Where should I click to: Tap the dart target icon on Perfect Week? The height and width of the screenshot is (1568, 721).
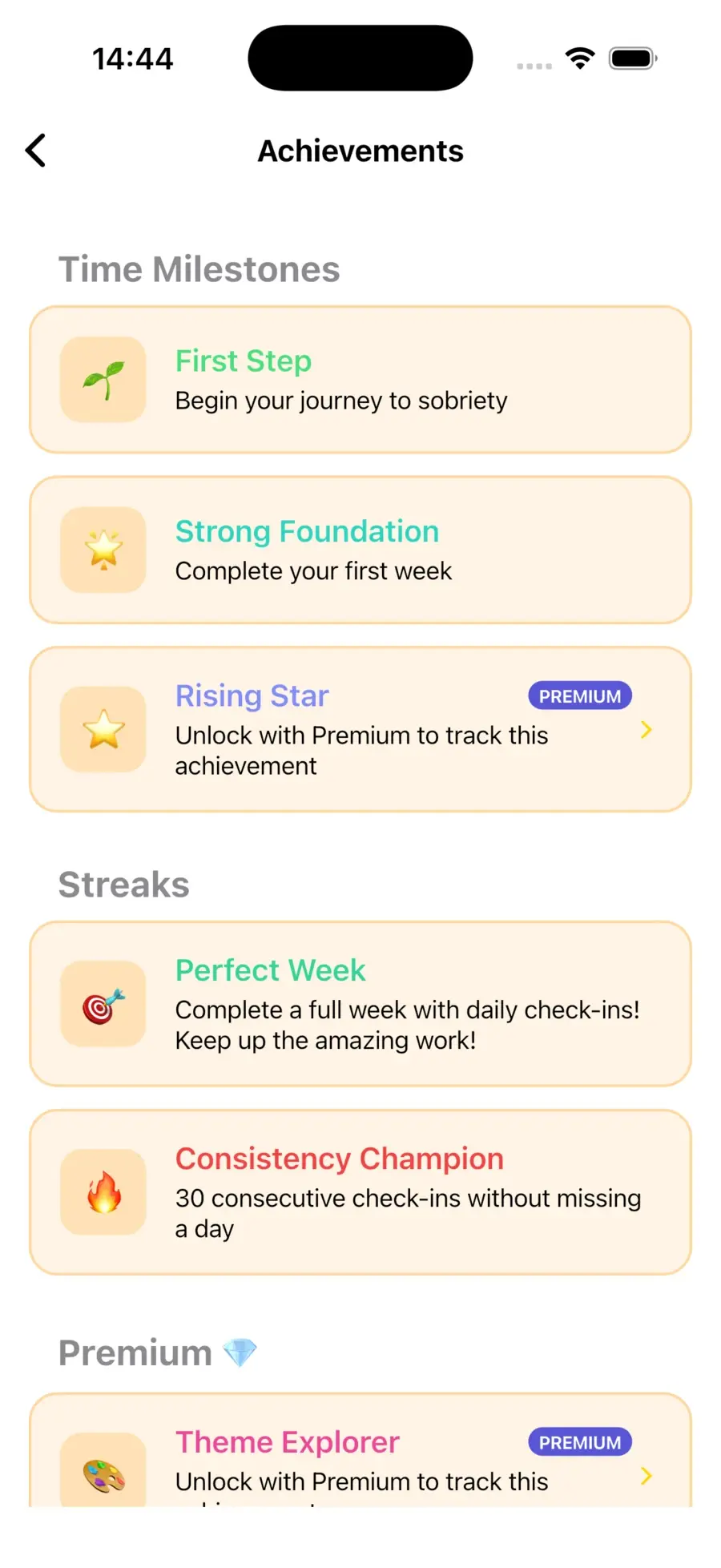[103, 1005]
